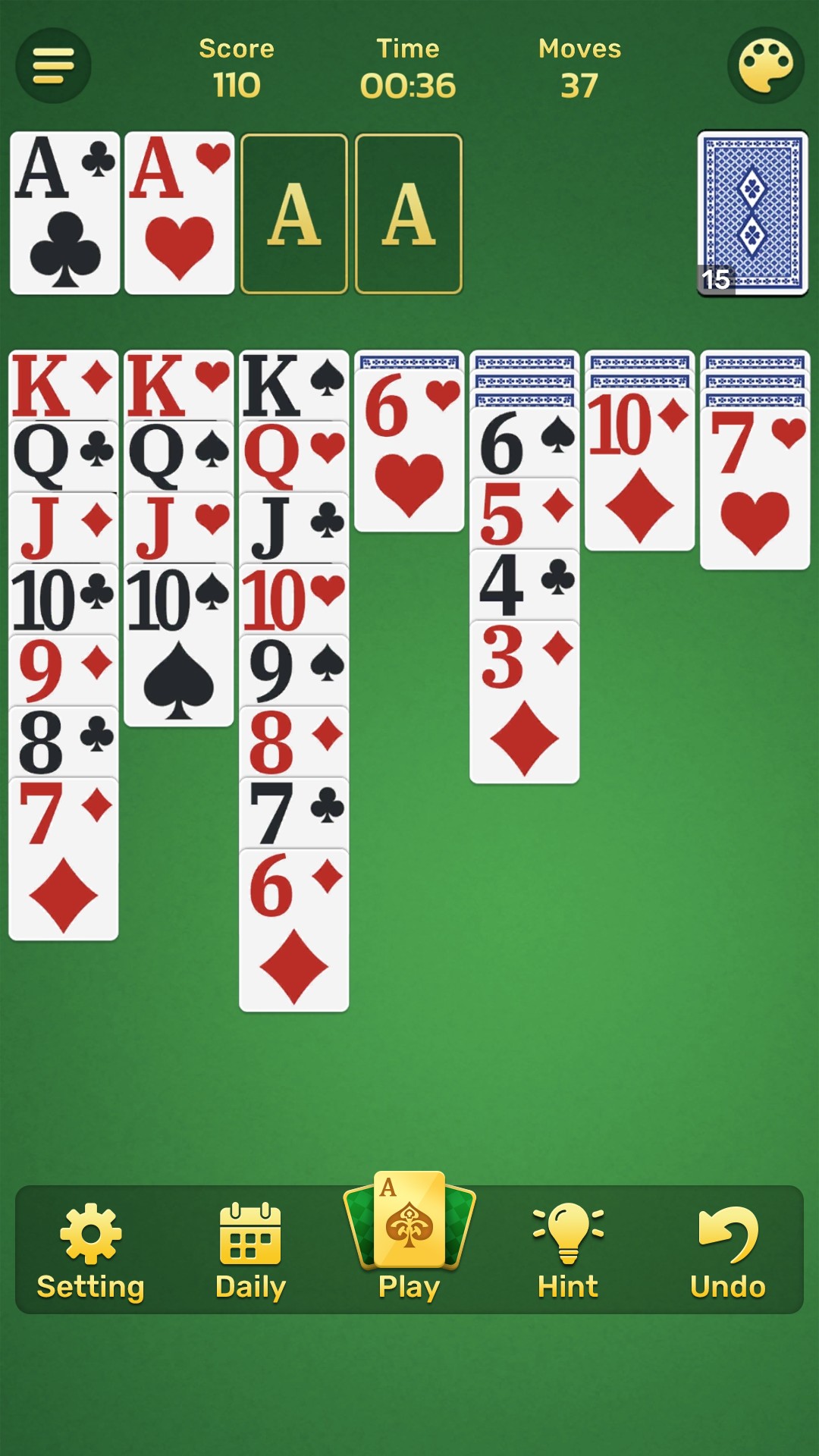
Task: Get a Hint
Action: click(568, 1251)
